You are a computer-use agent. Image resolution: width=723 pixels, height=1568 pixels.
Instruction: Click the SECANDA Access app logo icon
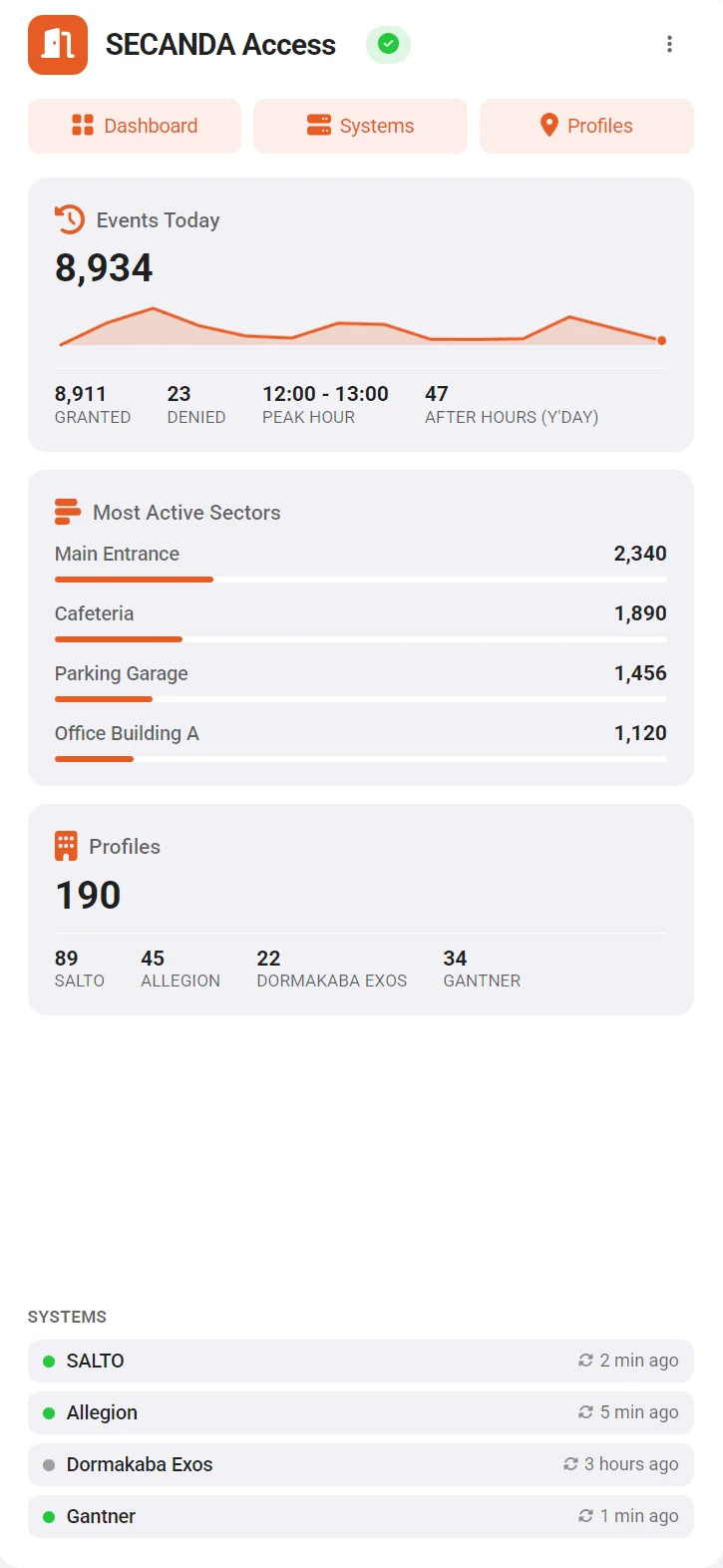[57, 44]
